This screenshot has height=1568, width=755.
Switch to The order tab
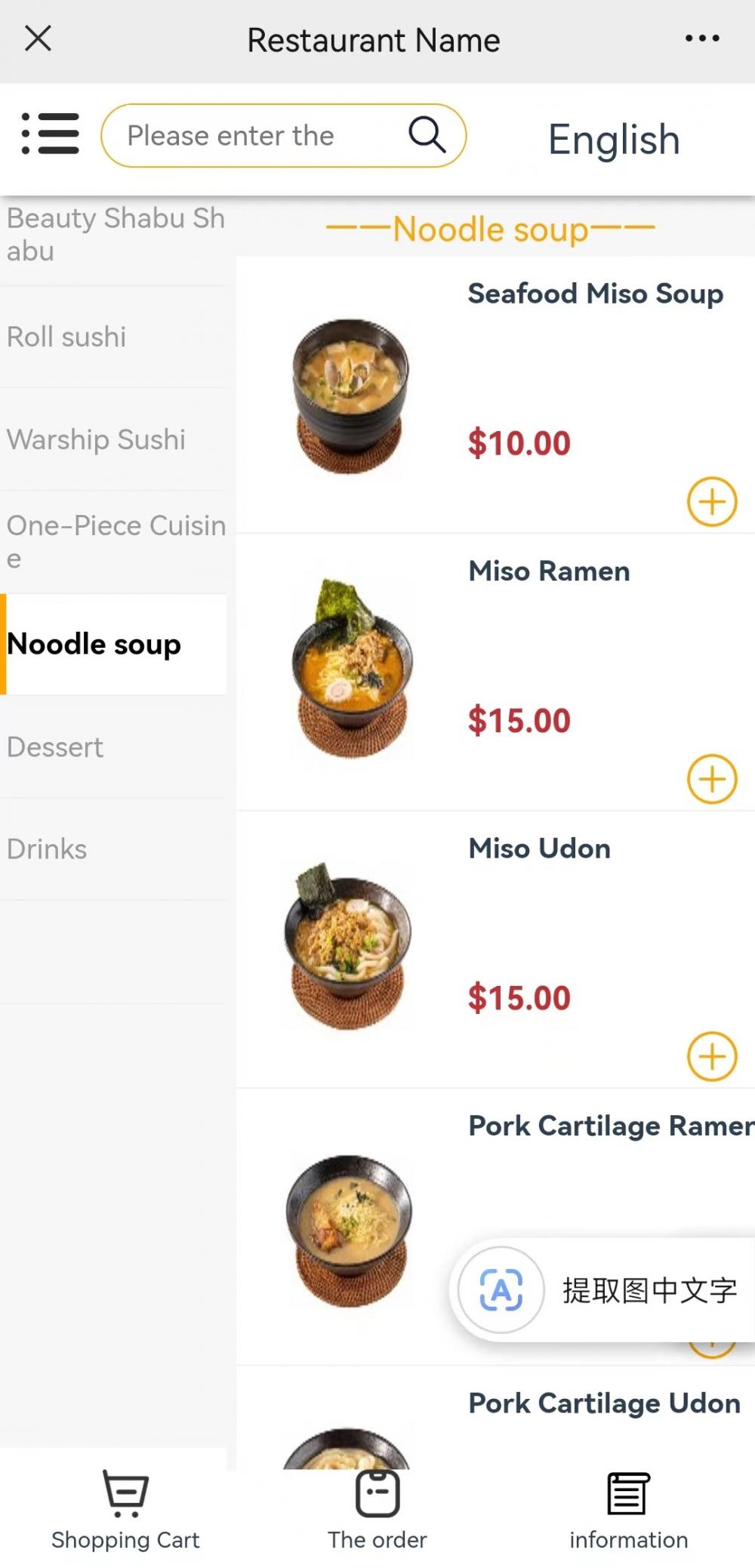coord(377,1509)
